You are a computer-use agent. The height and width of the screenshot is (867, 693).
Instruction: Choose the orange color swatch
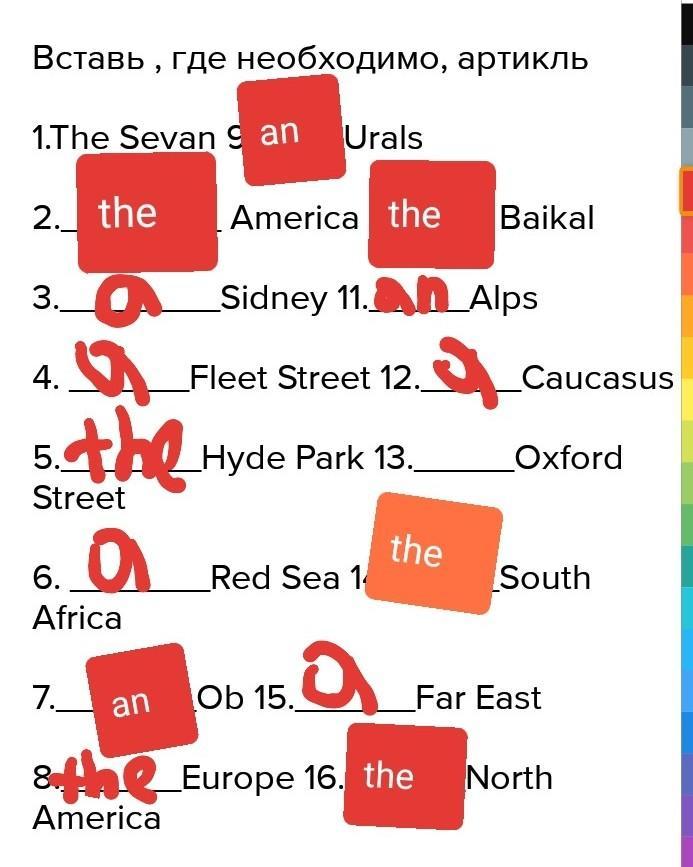pyautogui.click(x=687, y=315)
